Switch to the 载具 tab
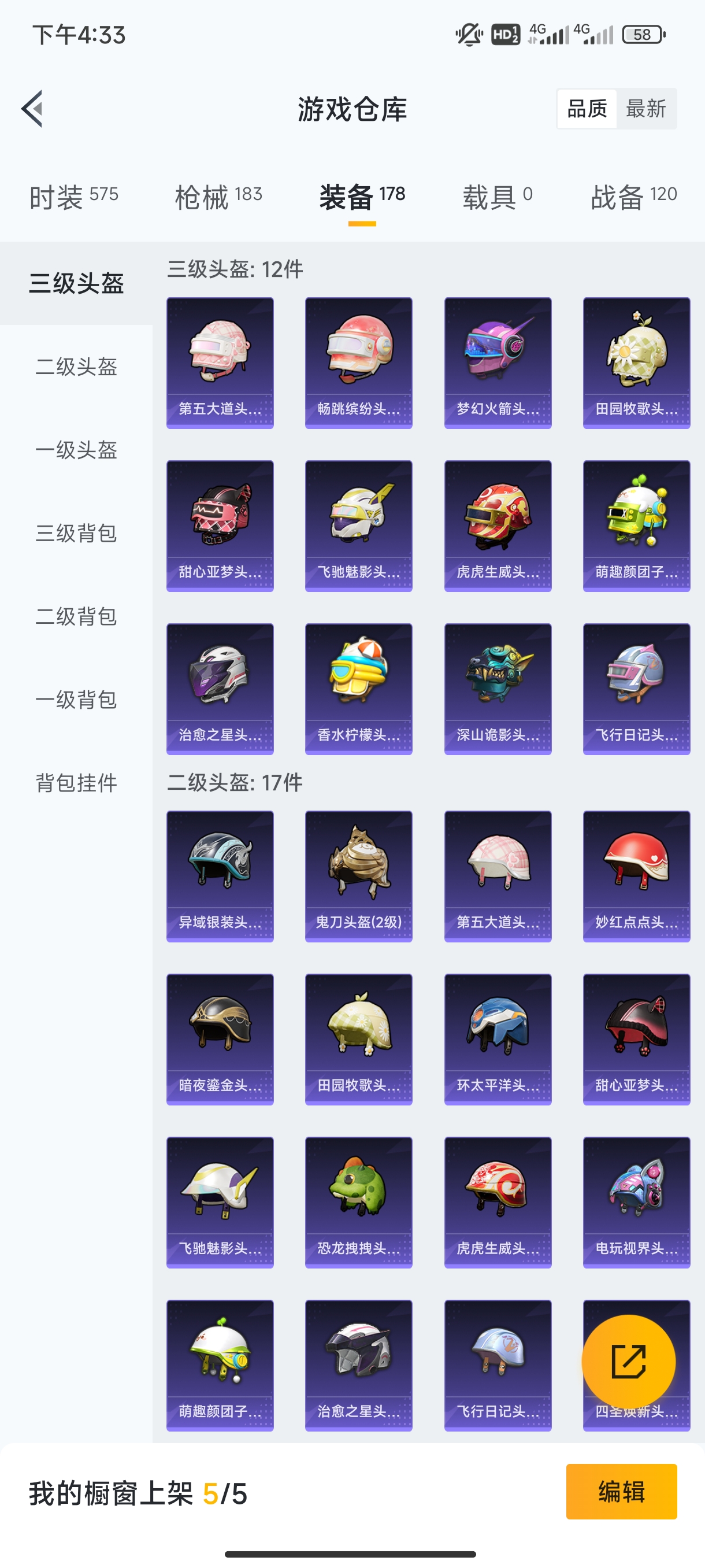 click(x=498, y=197)
